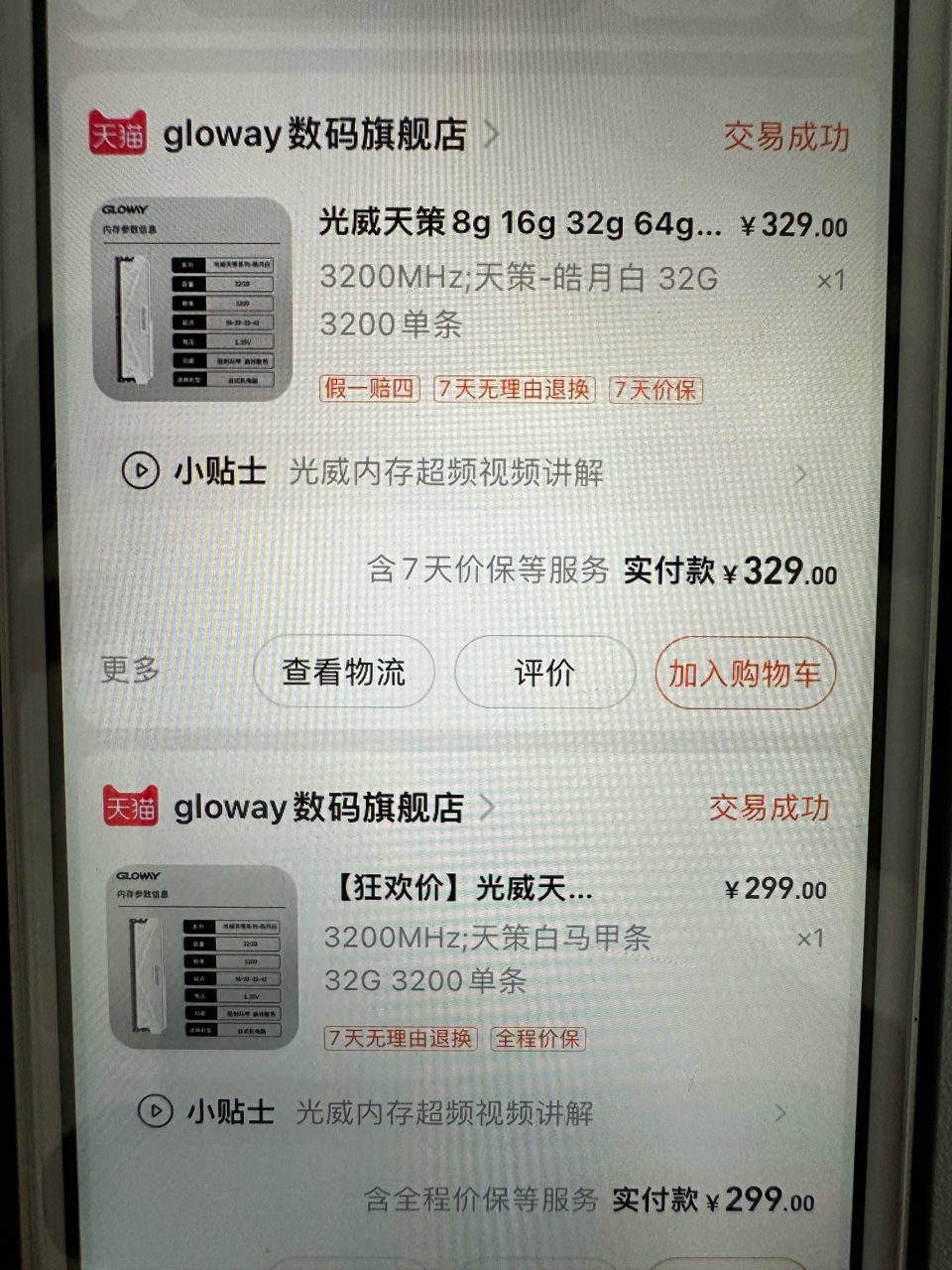Tap 更多 to show more order actions
The height and width of the screenshot is (1270, 952).
pos(131,672)
